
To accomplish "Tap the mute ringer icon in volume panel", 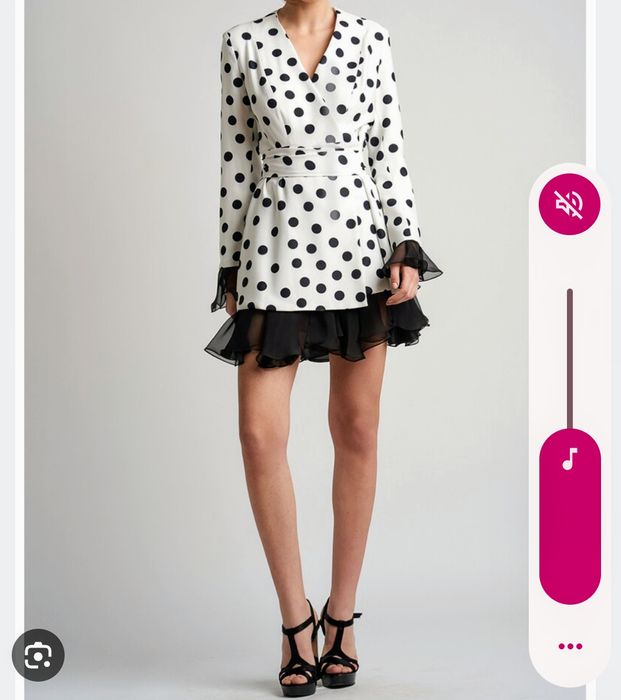I will (x=569, y=205).
